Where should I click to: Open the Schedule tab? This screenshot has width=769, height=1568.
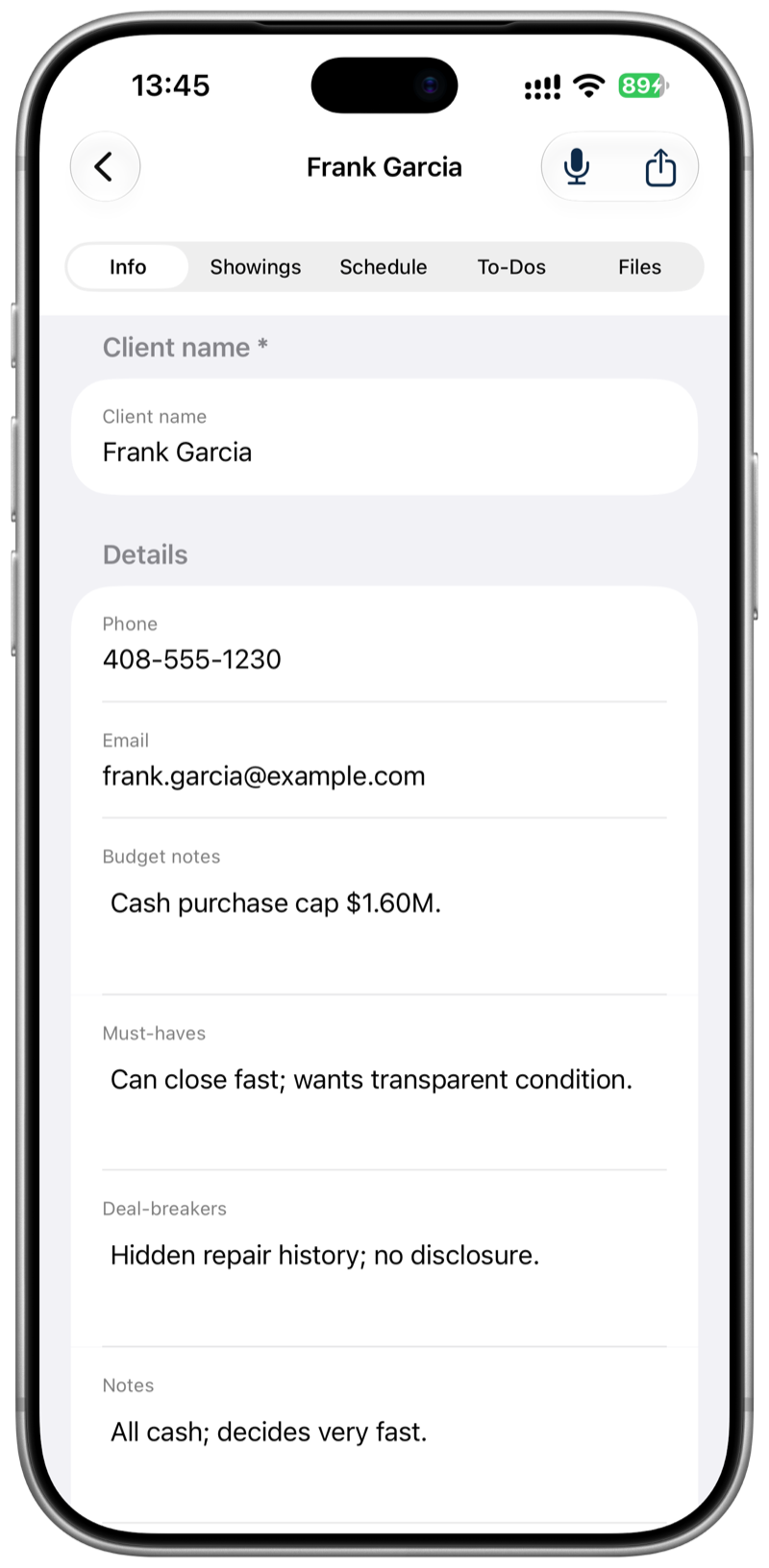click(384, 267)
